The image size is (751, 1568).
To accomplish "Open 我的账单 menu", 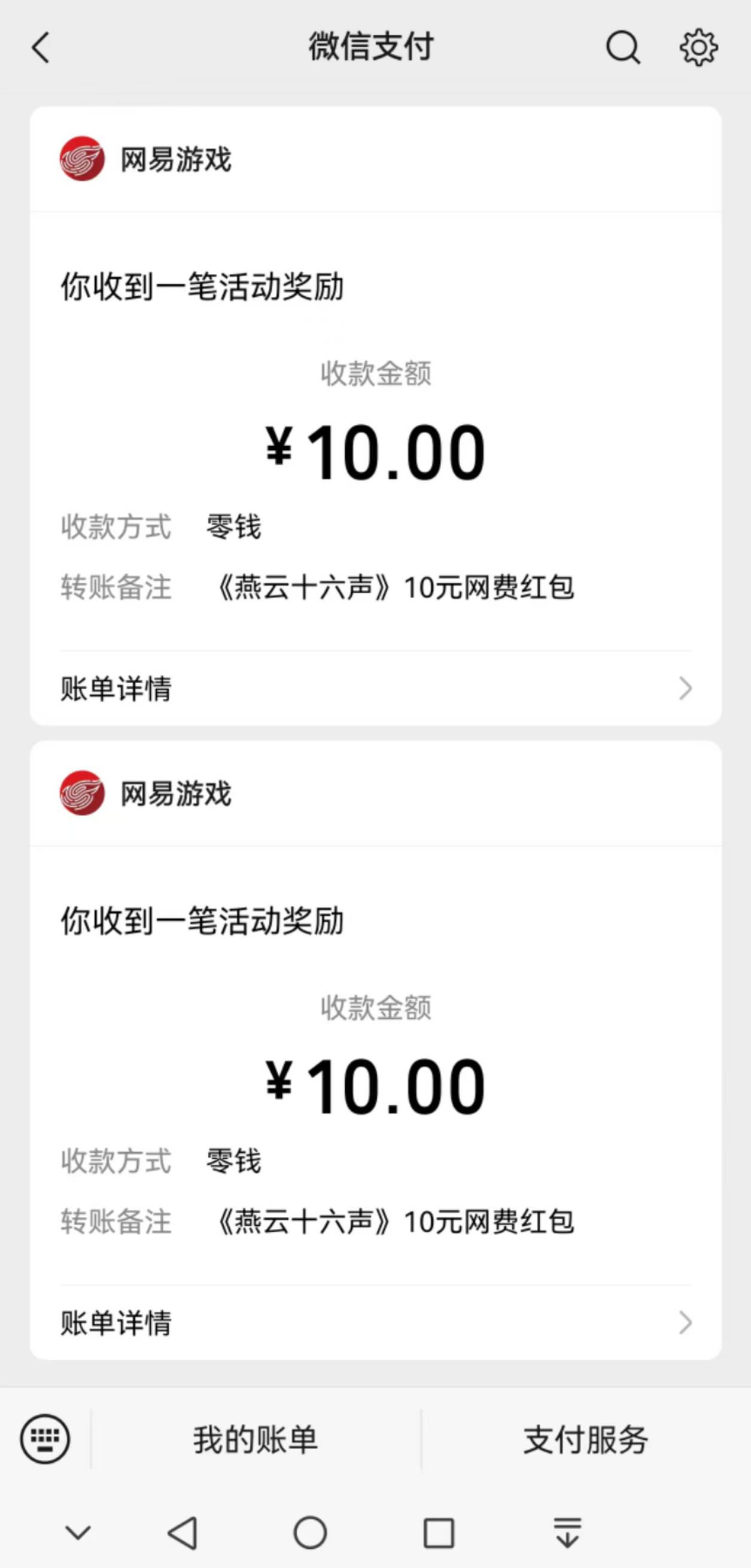I will [x=256, y=1439].
